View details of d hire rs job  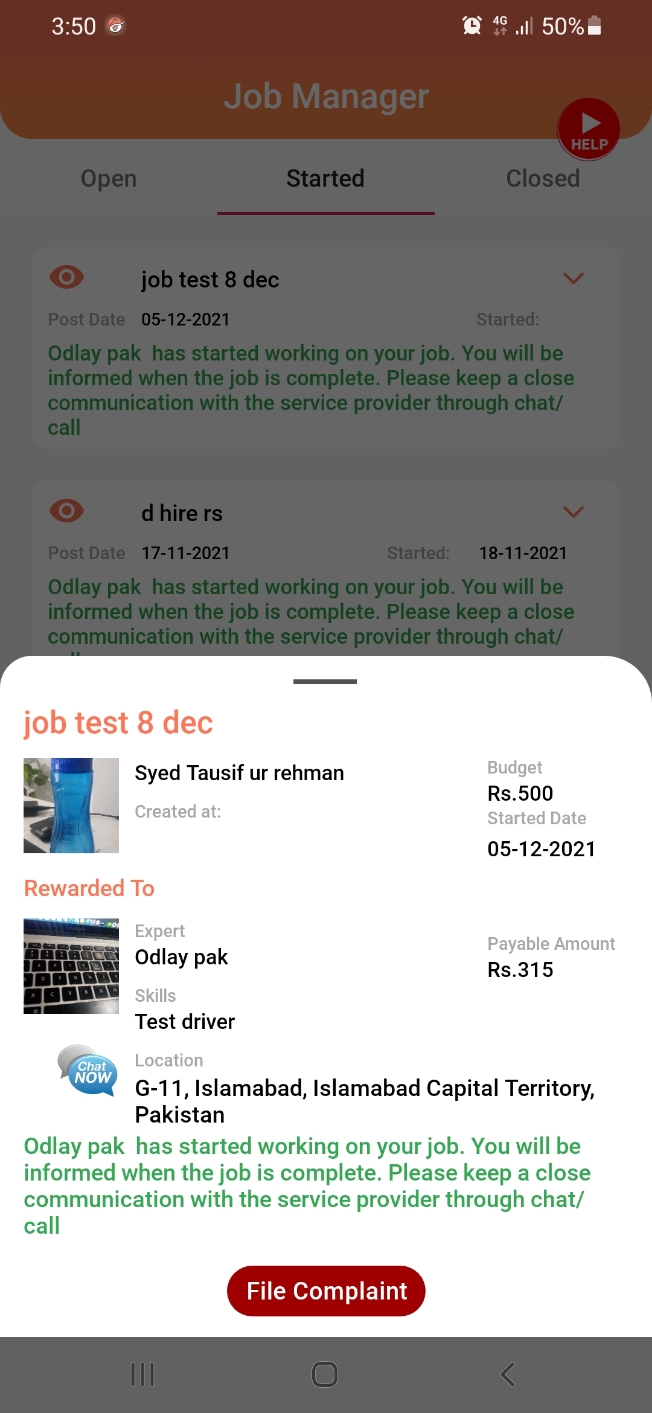[x=67, y=511]
